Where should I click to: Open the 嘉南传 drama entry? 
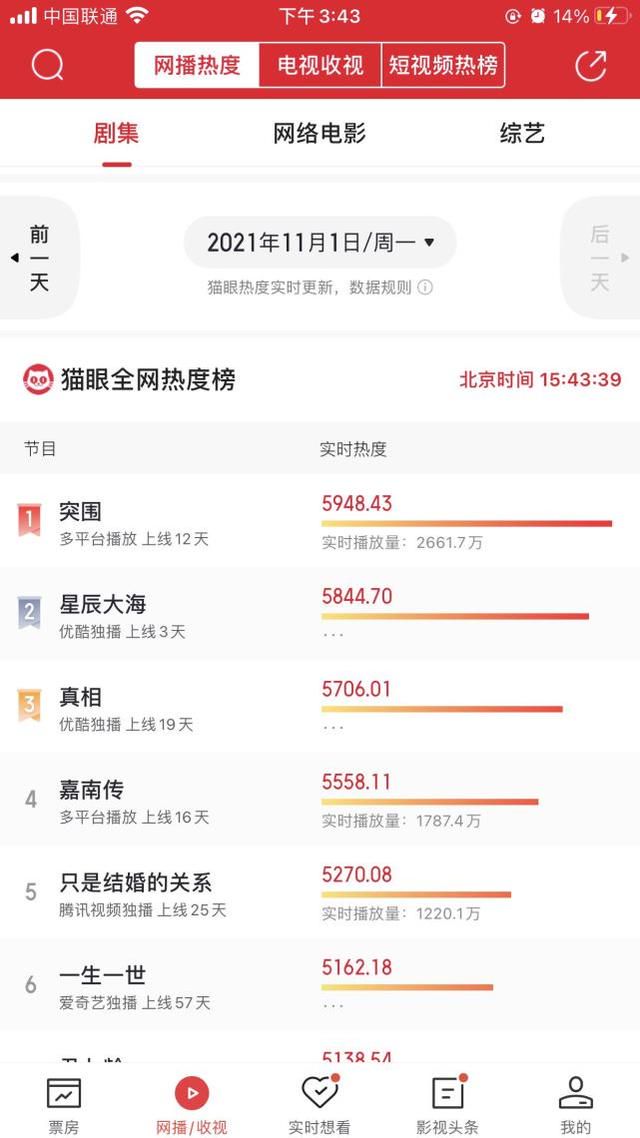[x=320, y=800]
